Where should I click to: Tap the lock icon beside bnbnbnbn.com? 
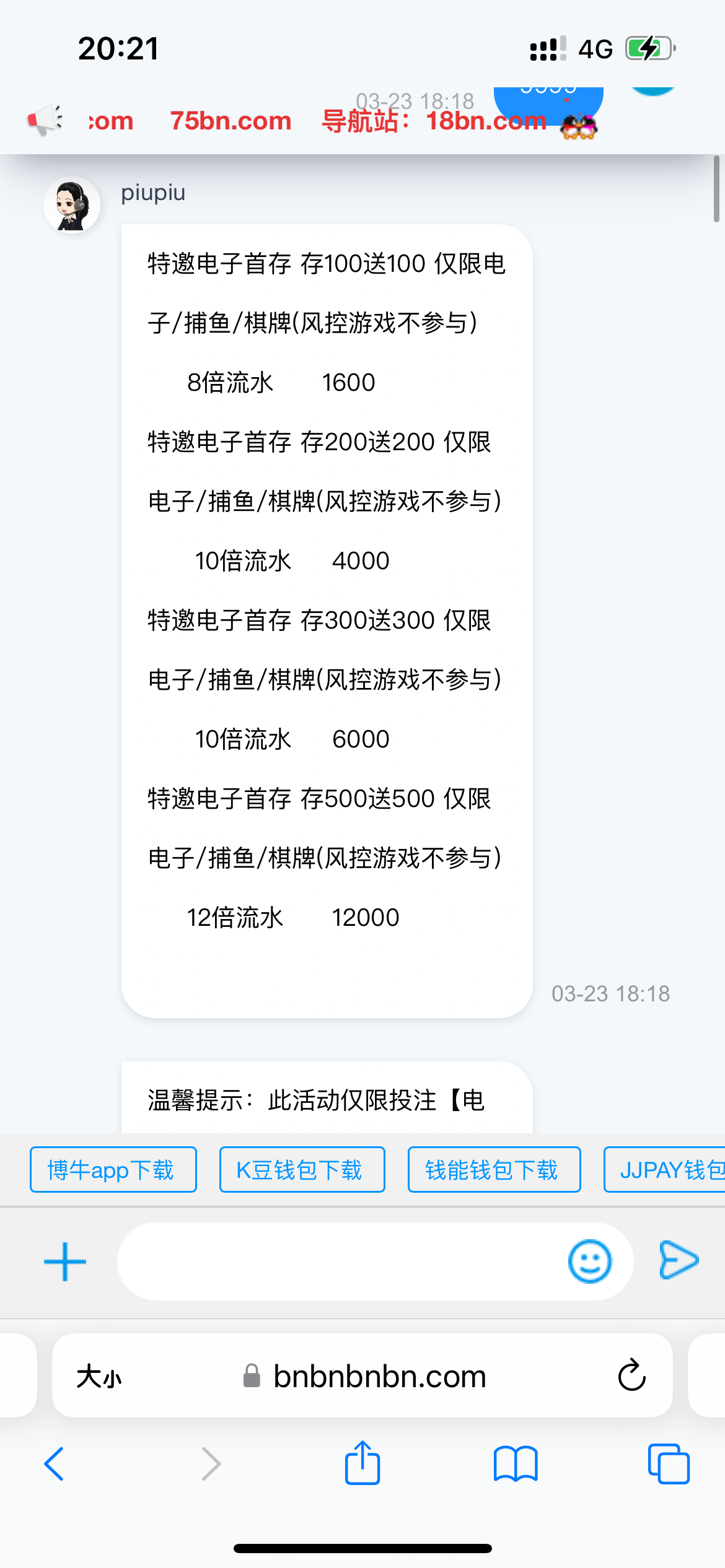(250, 1376)
